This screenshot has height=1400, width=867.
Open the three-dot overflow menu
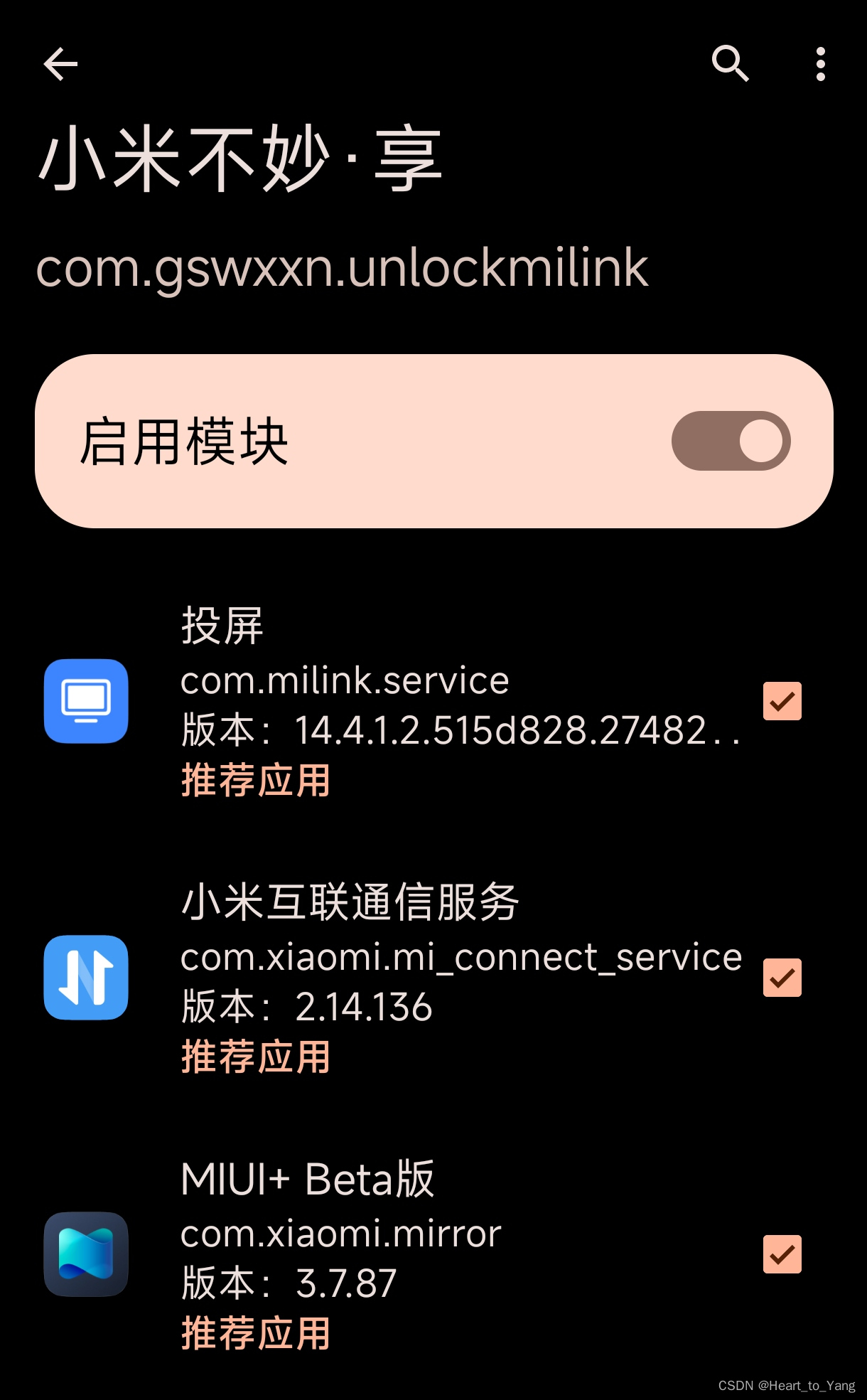point(821,65)
